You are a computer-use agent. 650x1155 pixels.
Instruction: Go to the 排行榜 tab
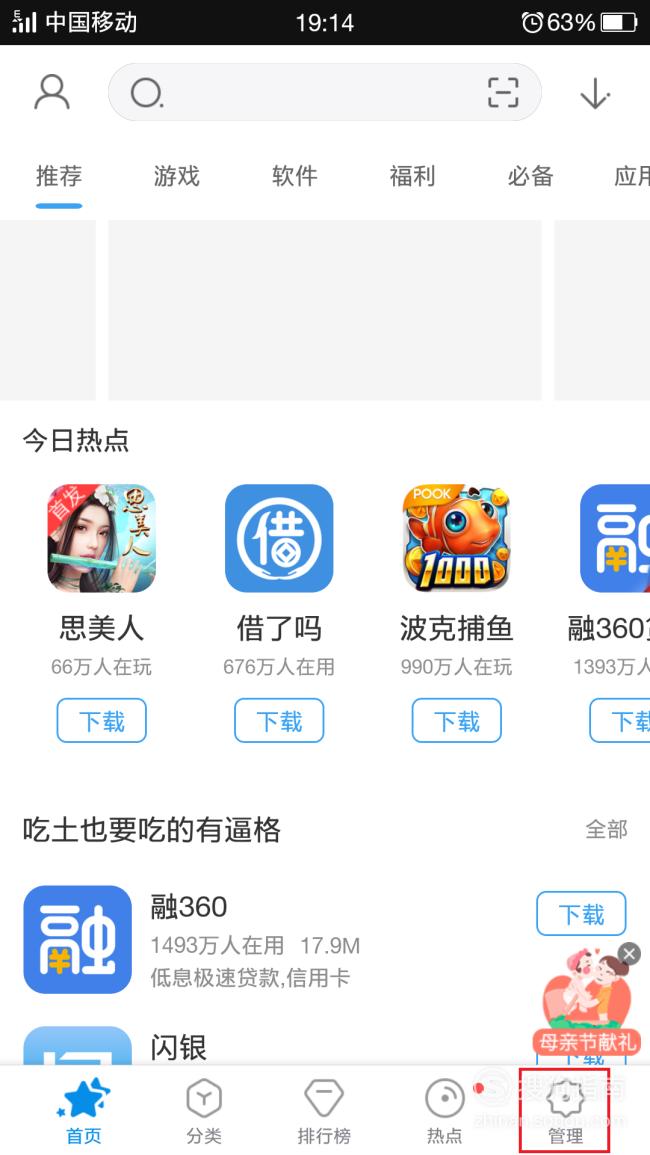(324, 1111)
